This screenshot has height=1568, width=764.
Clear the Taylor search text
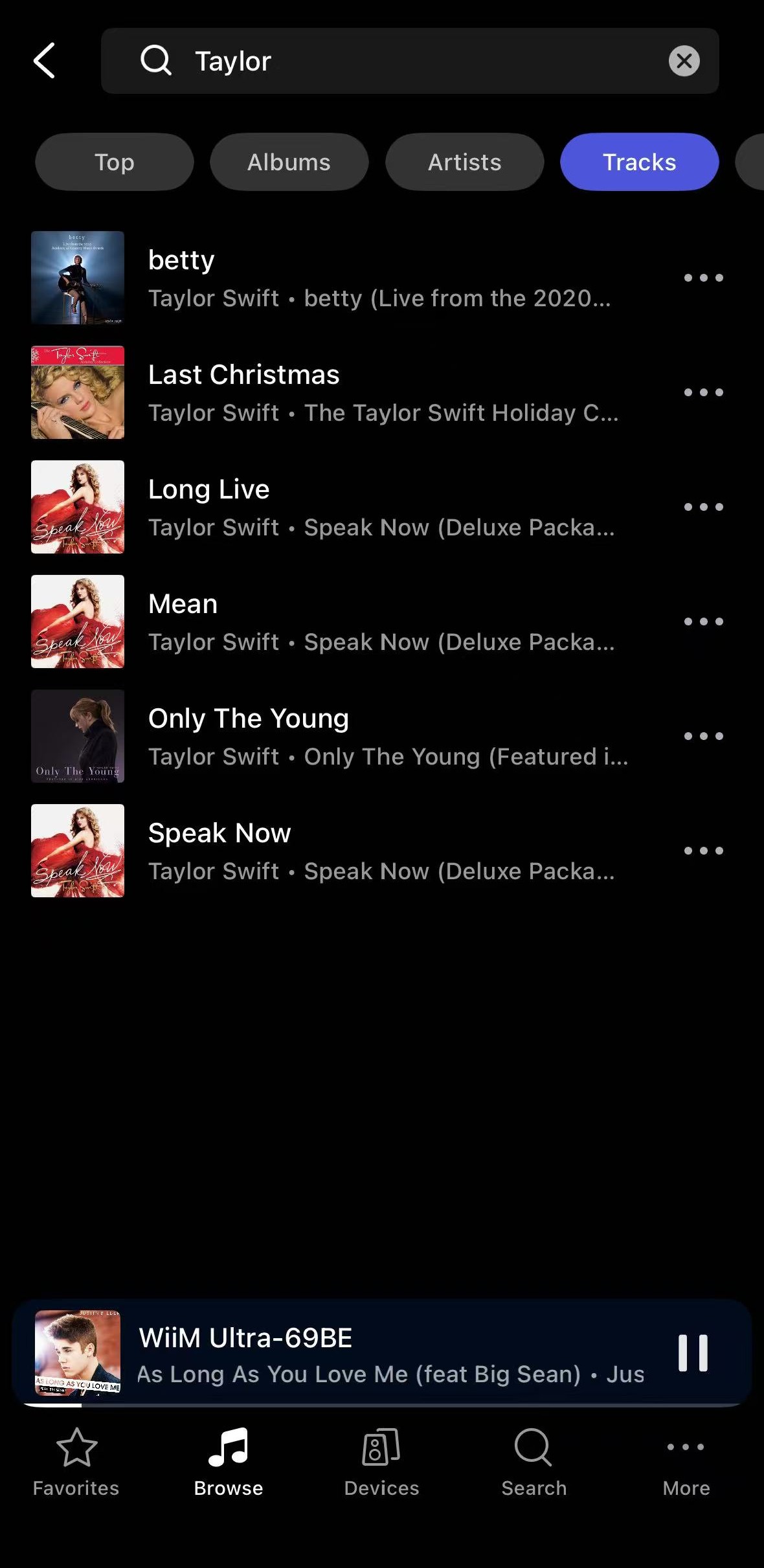click(x=684, y=61)
